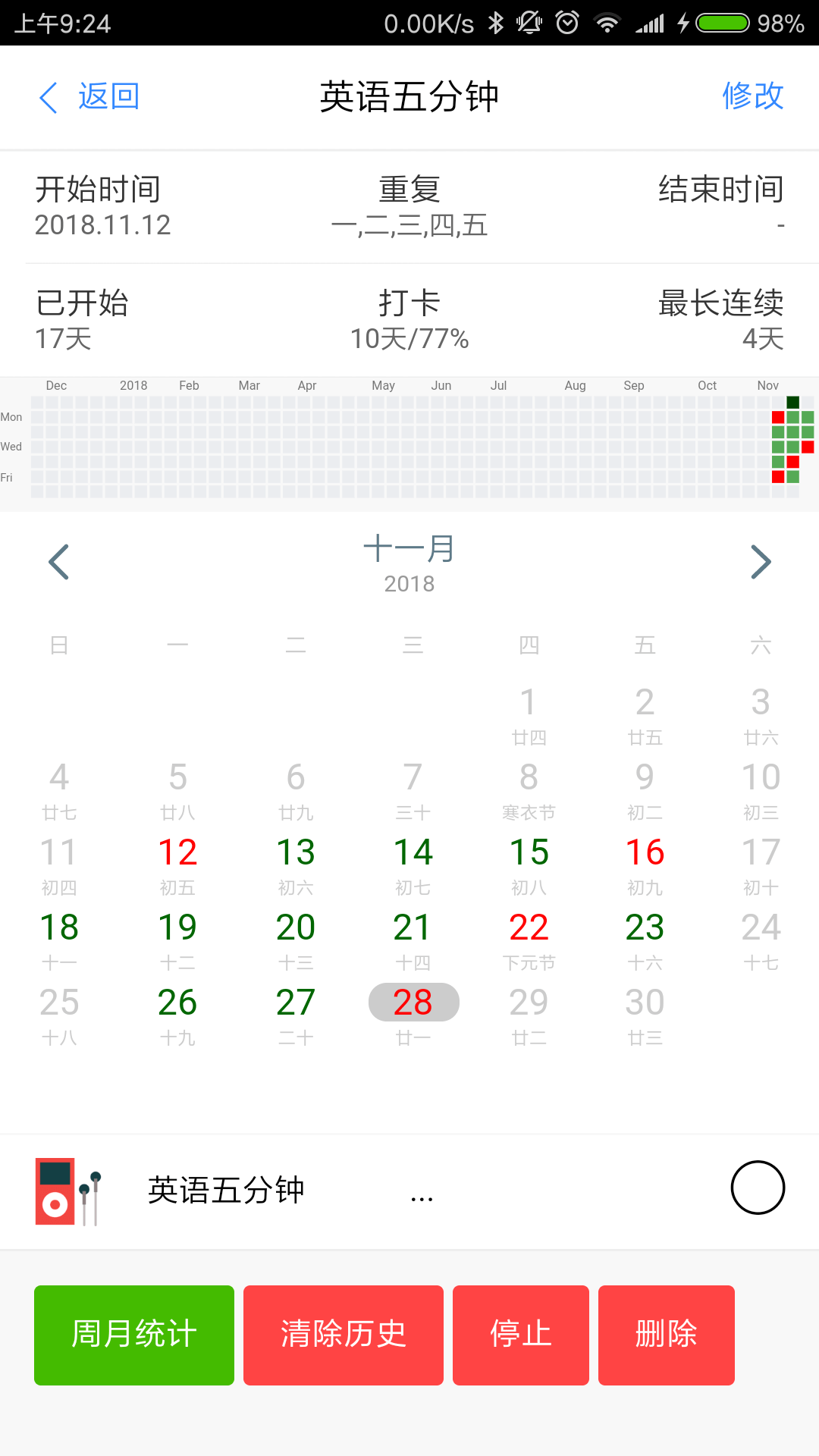Image resolution: width=819 pixels, height=1456 pixels.
Task: Tap the Nov 12 red mark on calendar
Action: (177, 852)
